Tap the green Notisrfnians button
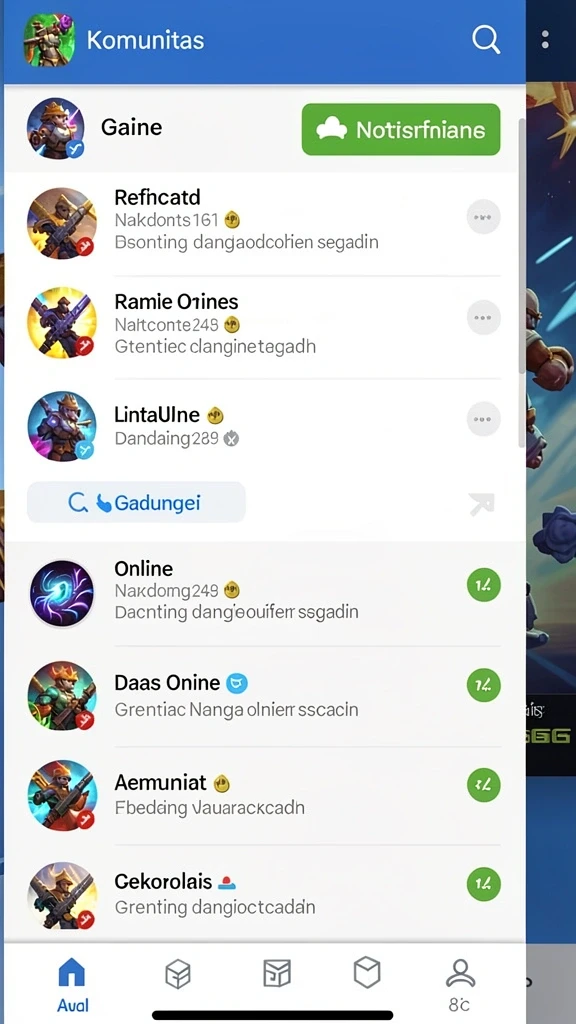This screenshot has height=1024, width=576. 400,129
